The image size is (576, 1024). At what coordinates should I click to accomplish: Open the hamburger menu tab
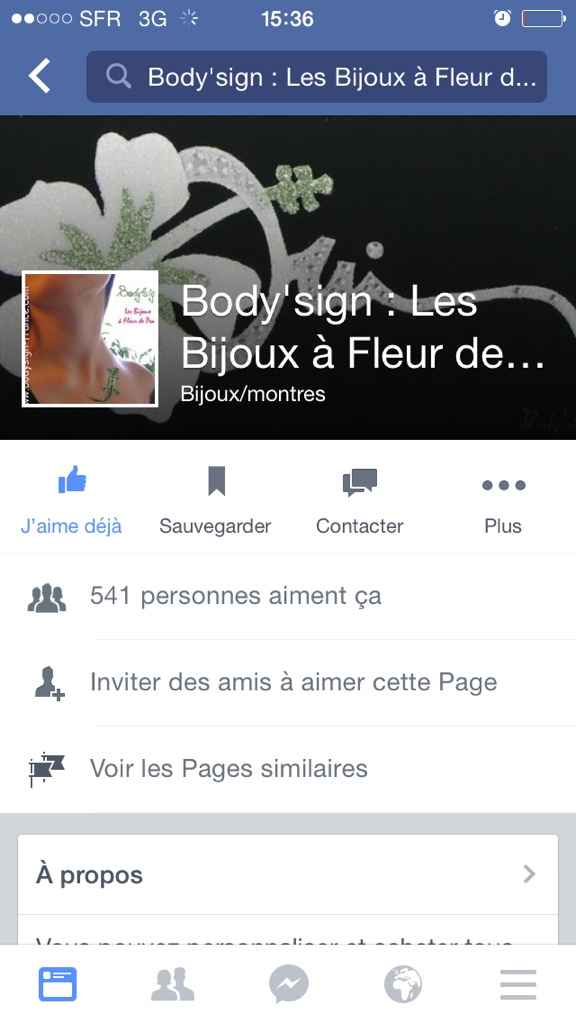point(519,984)
